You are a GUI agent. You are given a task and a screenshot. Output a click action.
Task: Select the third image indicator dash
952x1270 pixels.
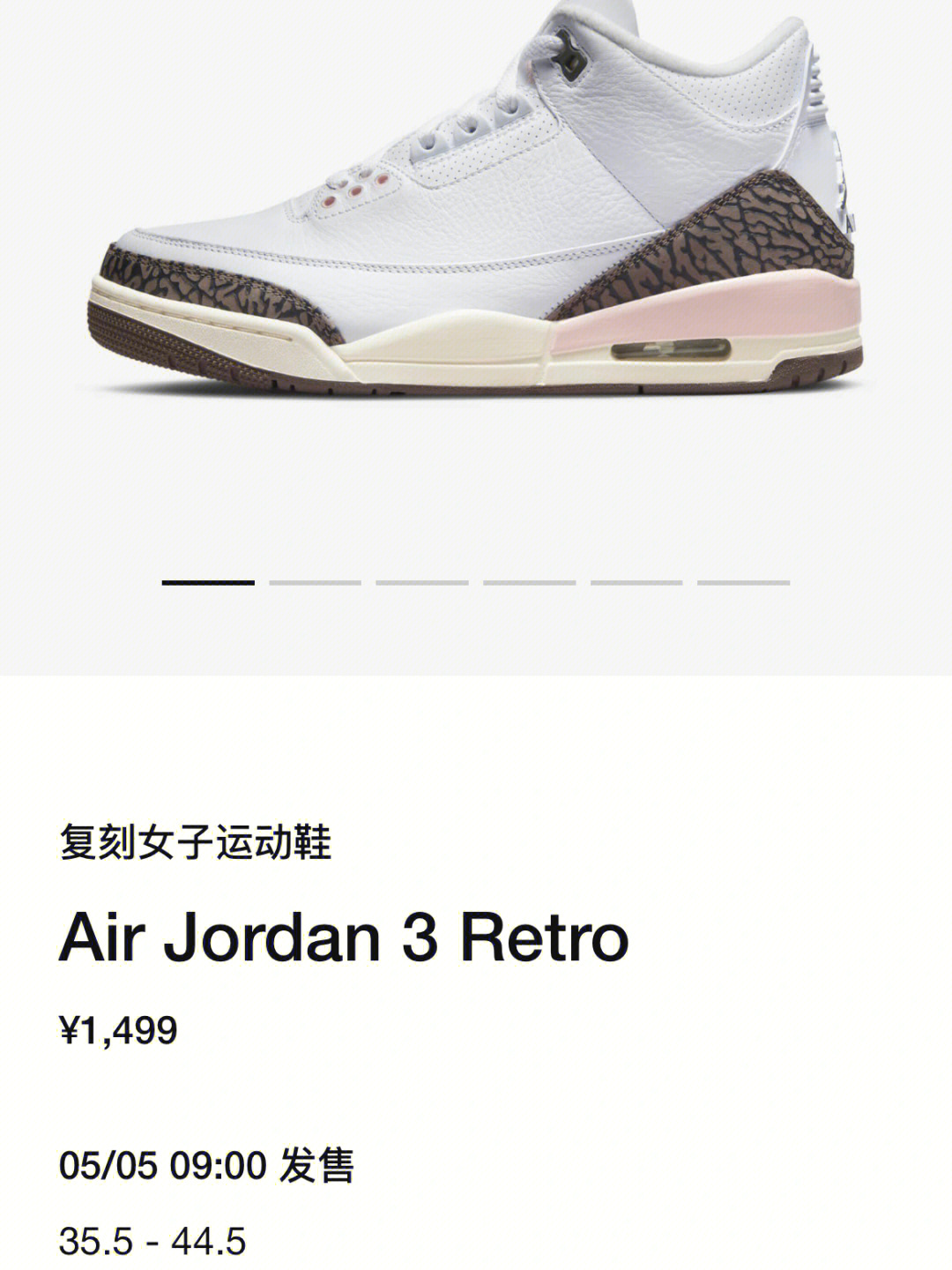point(421,583)
